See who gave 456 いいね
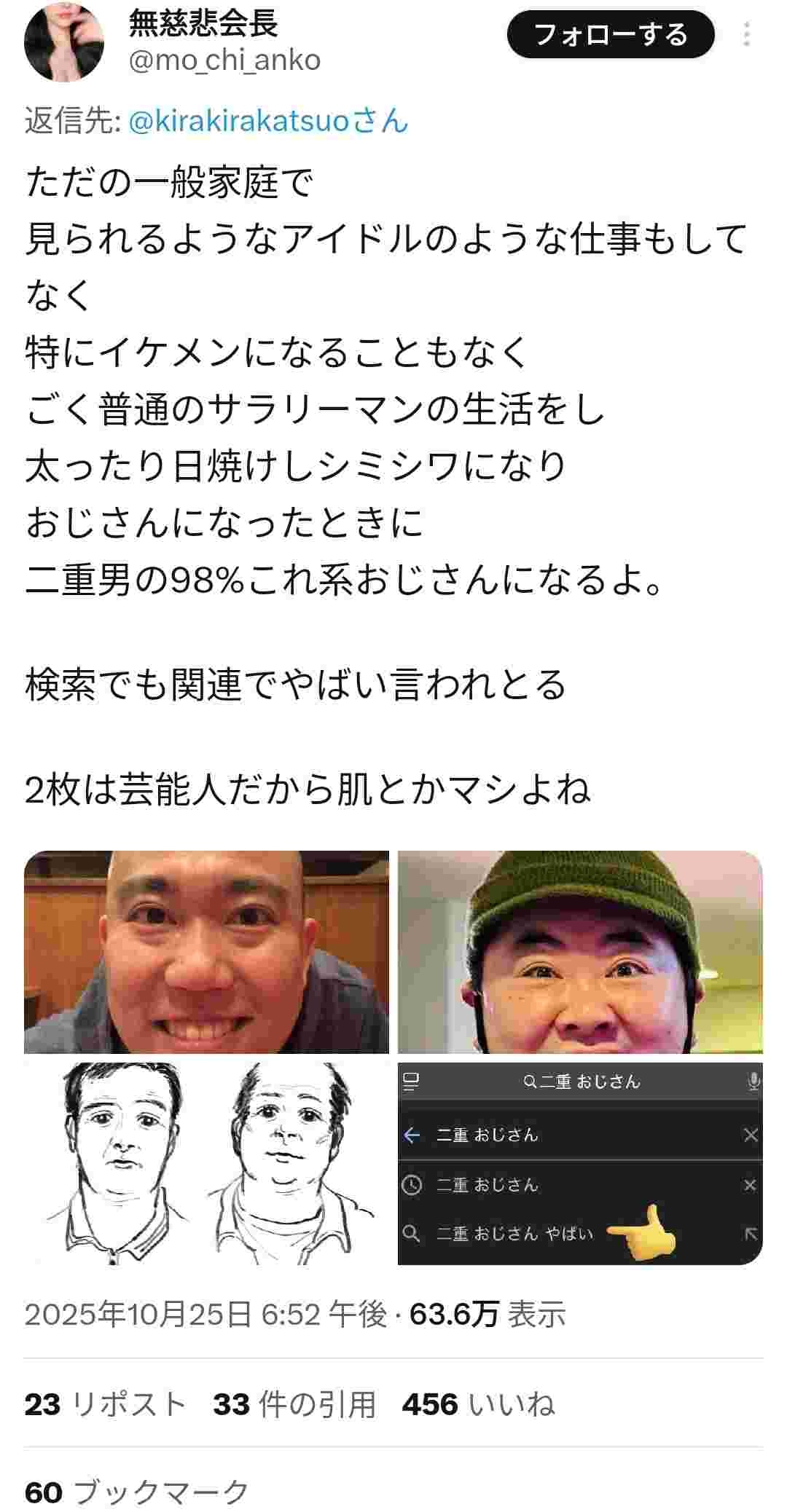787x1512 pixels. (478, 1404)
